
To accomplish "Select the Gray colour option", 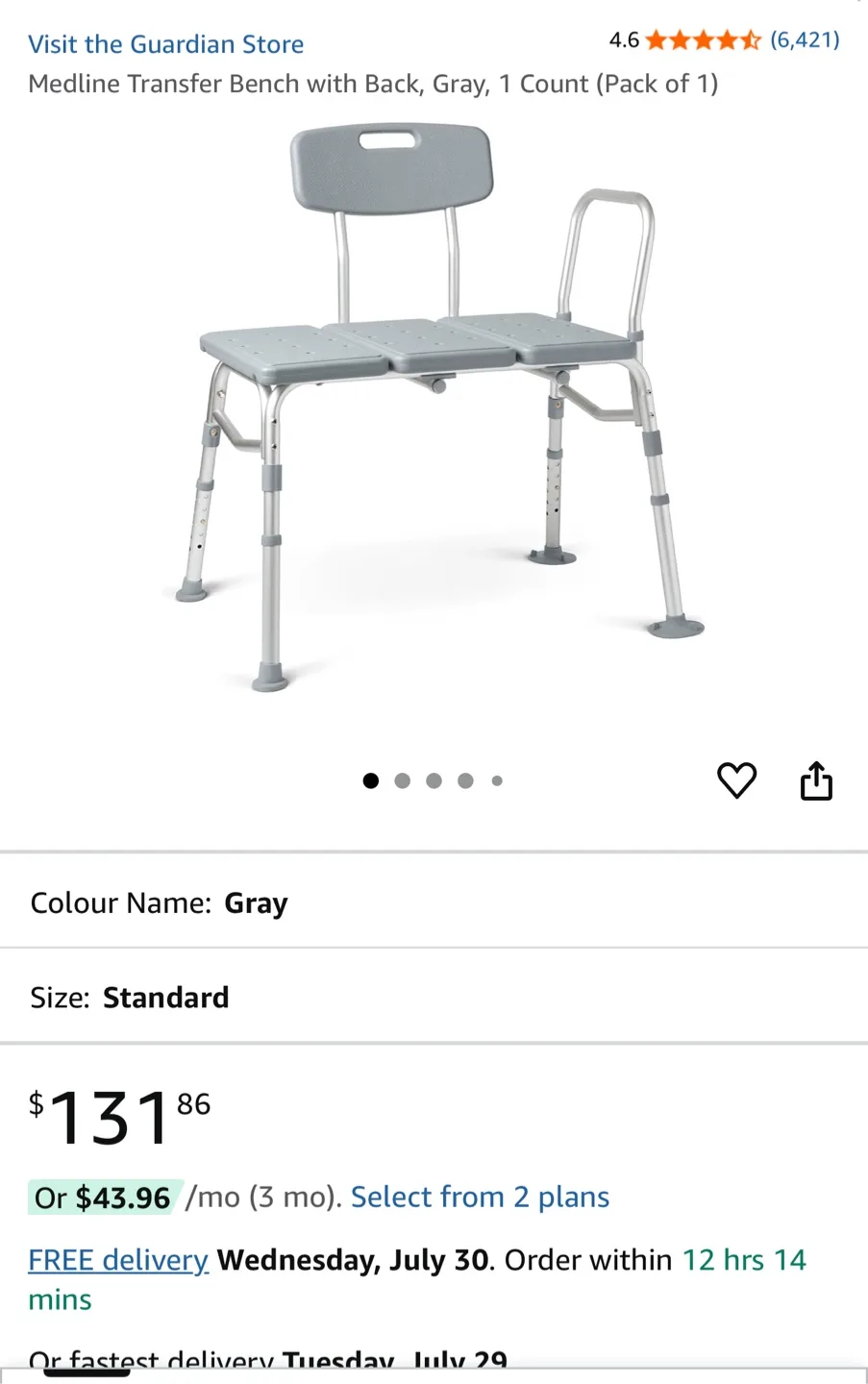I will point(255,902).
